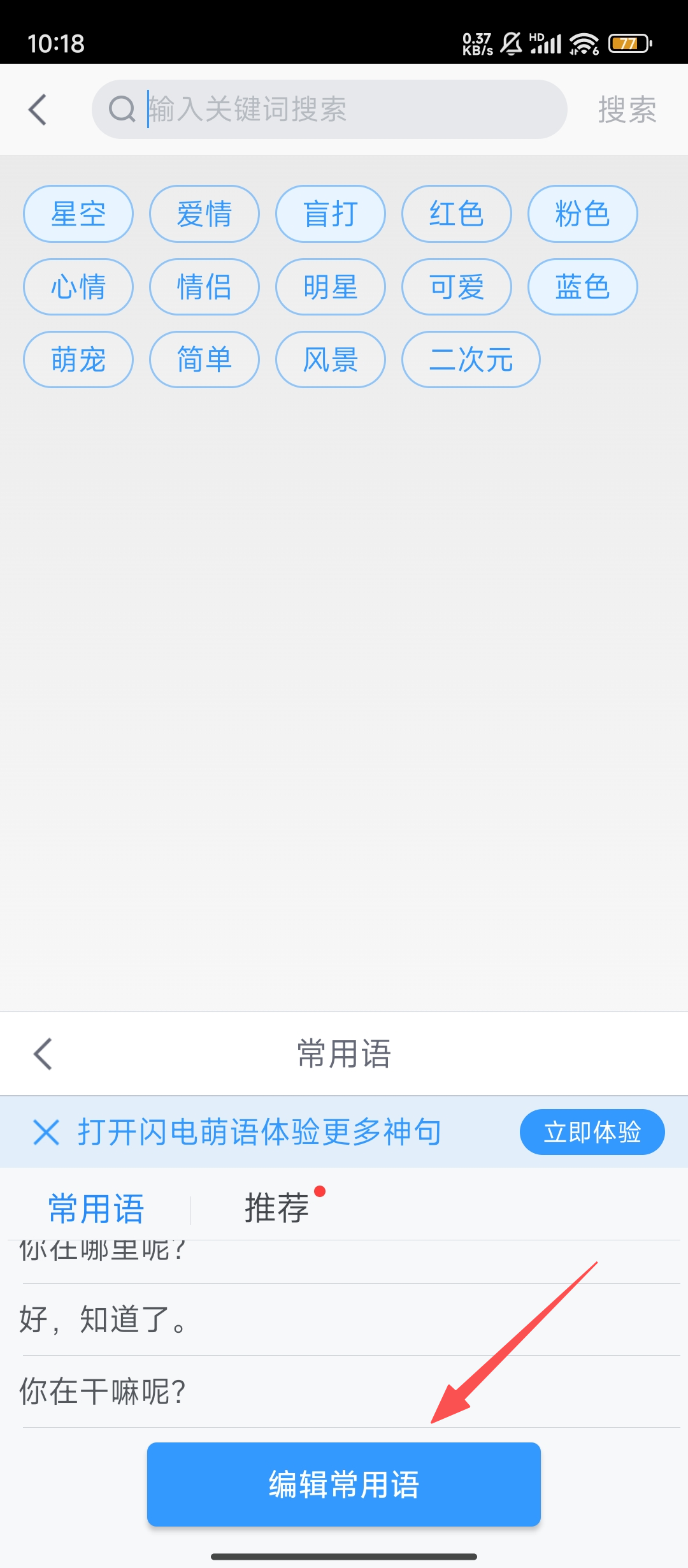Image resolution: width=688 pixels, height=1568 pixels.
Task: Tap the 搜索 button
Action: 627,110
